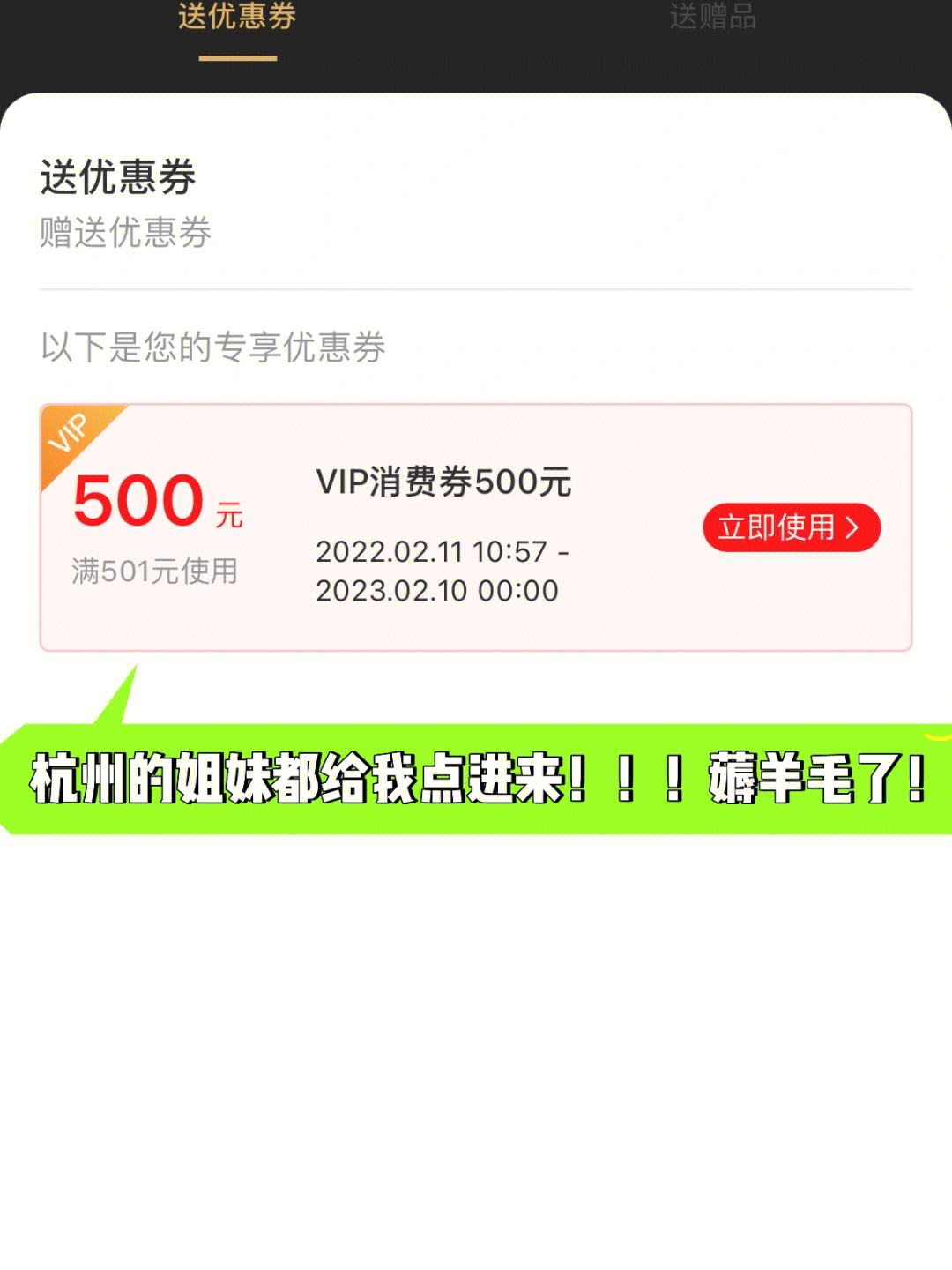Click the VIP消费券500元 coupon title link
This screenshot has height=1270, width=952.
(443, 482)
